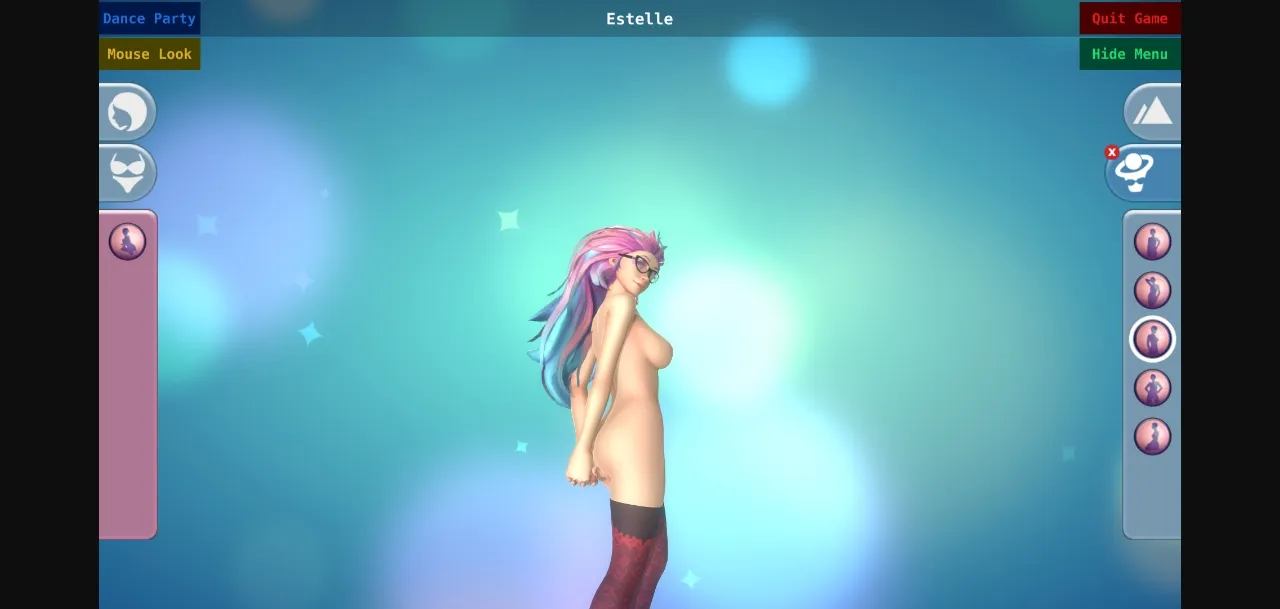Image resolution: width=1280 pixels, height=609 pixels.
Task: Open the hat accessories selector
Action: 1140,172
